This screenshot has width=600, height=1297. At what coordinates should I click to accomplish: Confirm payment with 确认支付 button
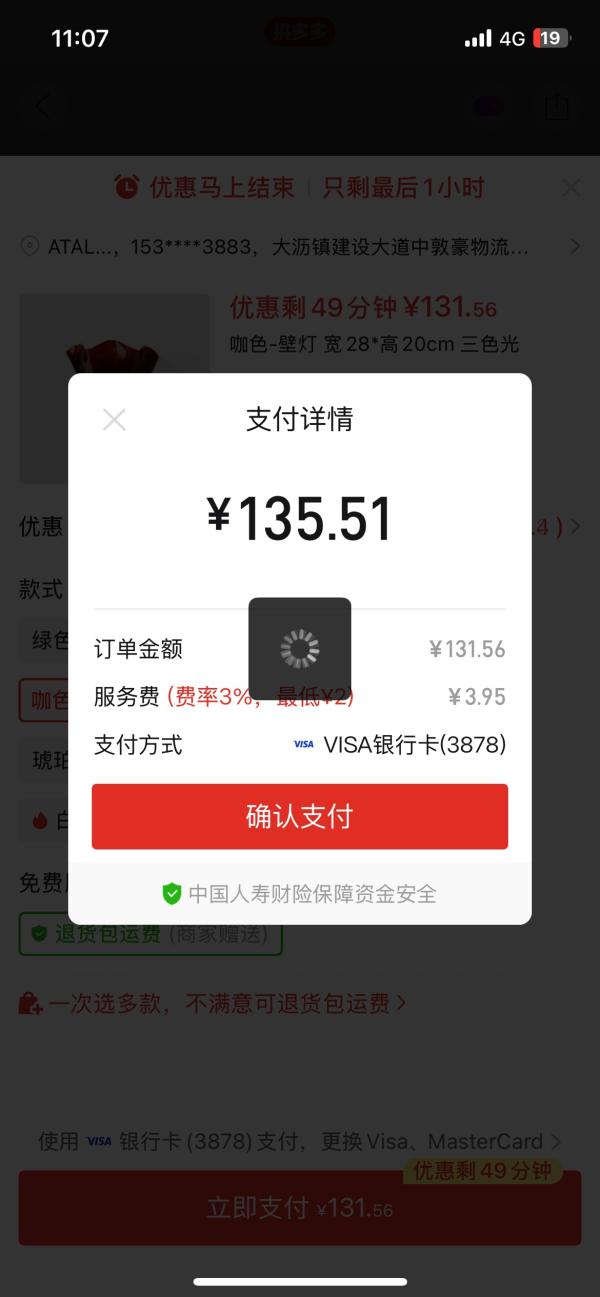(300, 816)
